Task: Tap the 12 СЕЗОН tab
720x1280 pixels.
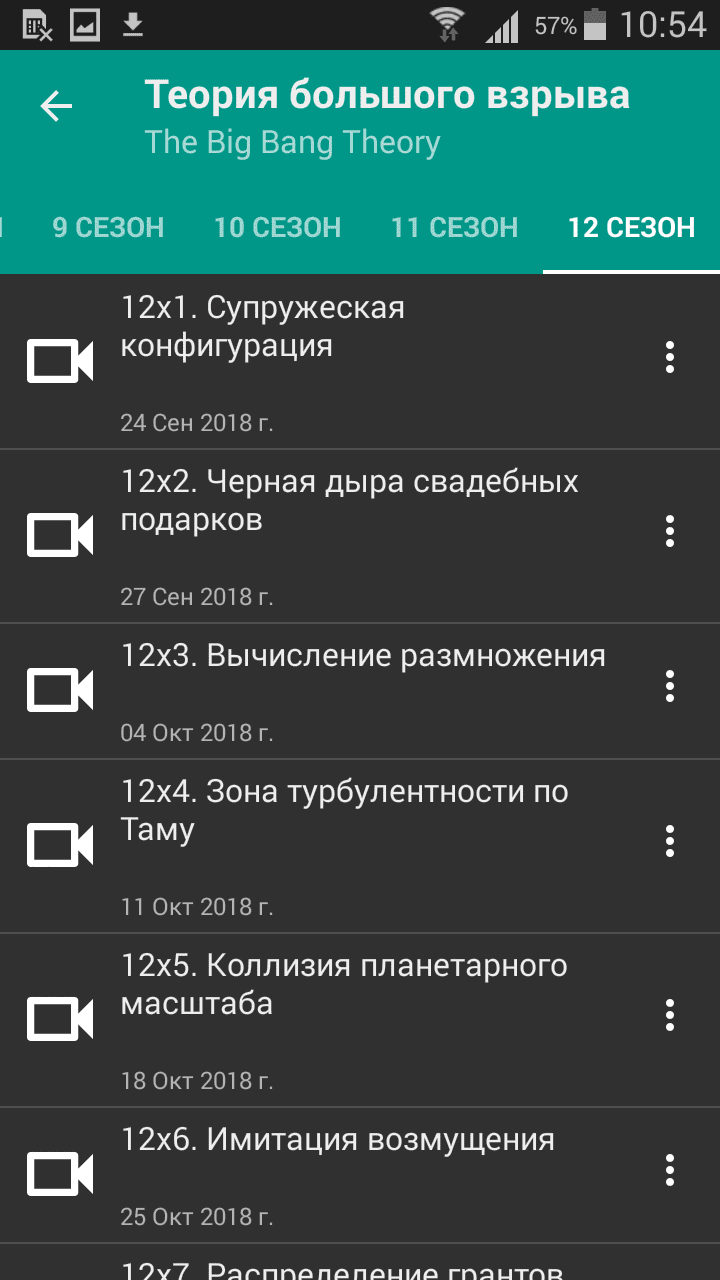Action: click(x=631, y=228)
